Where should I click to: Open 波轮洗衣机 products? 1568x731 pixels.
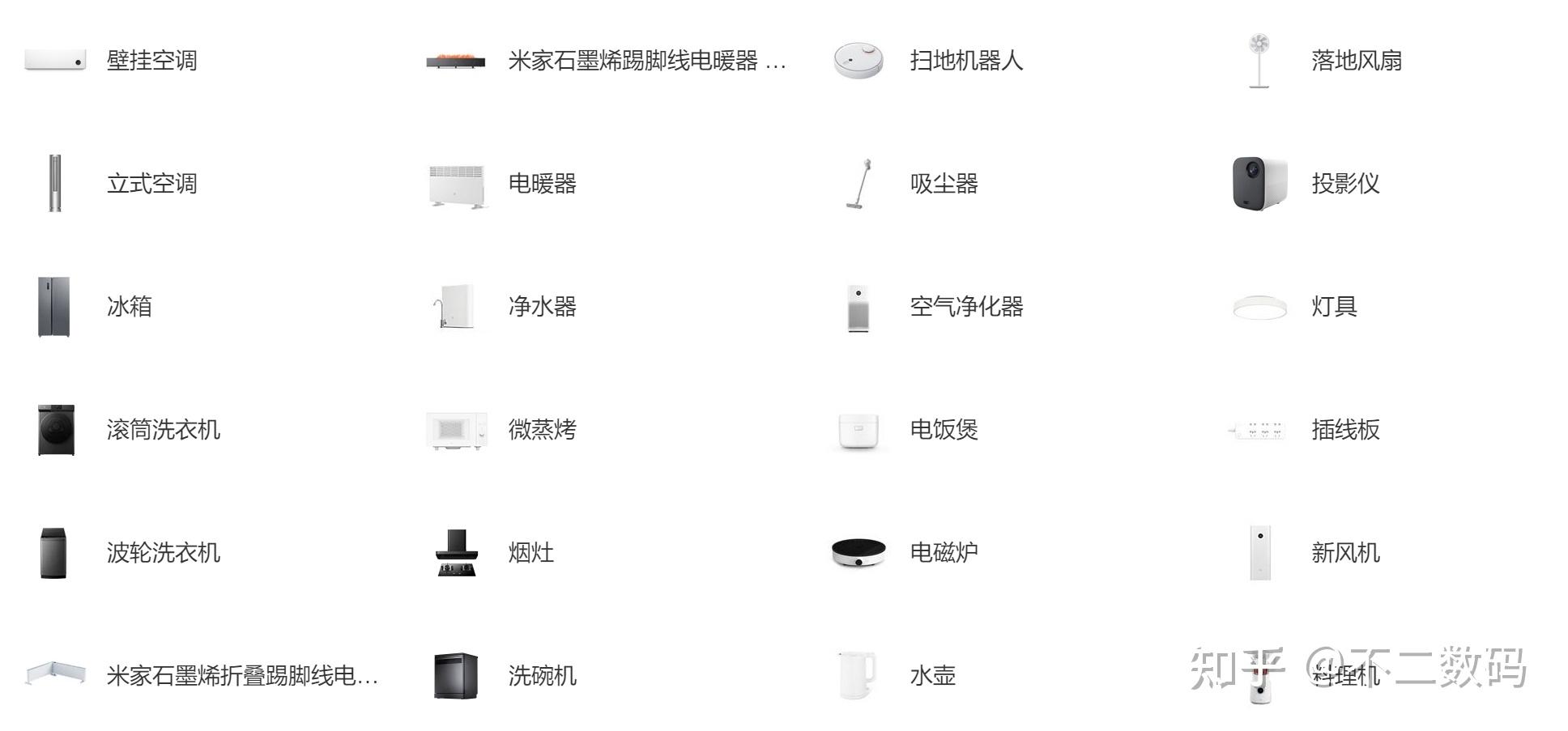tap(163, 553)
